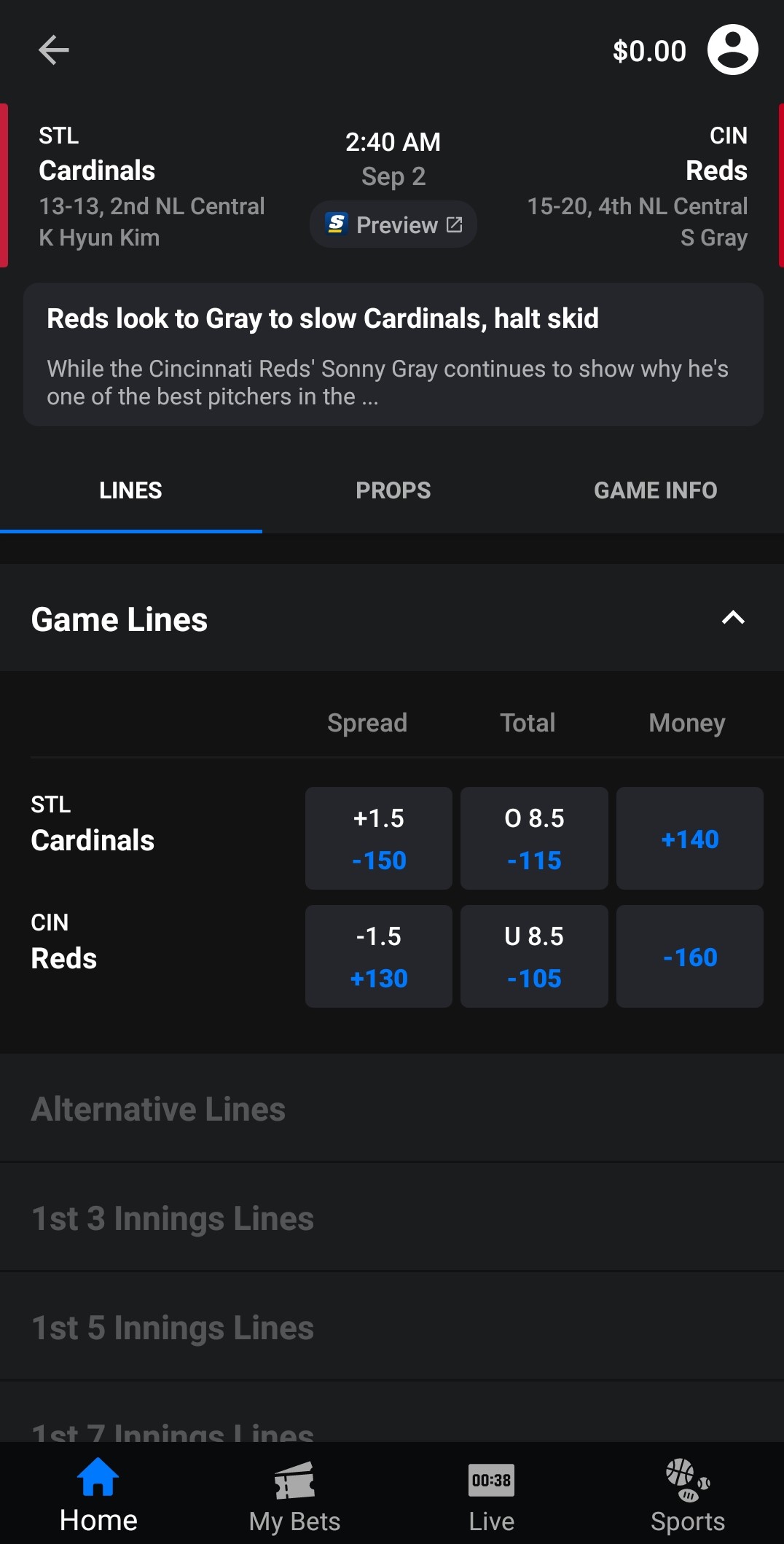The image size is (784, 1544).
Task: Open the account profile icon
Action: [x=732, y=50]
